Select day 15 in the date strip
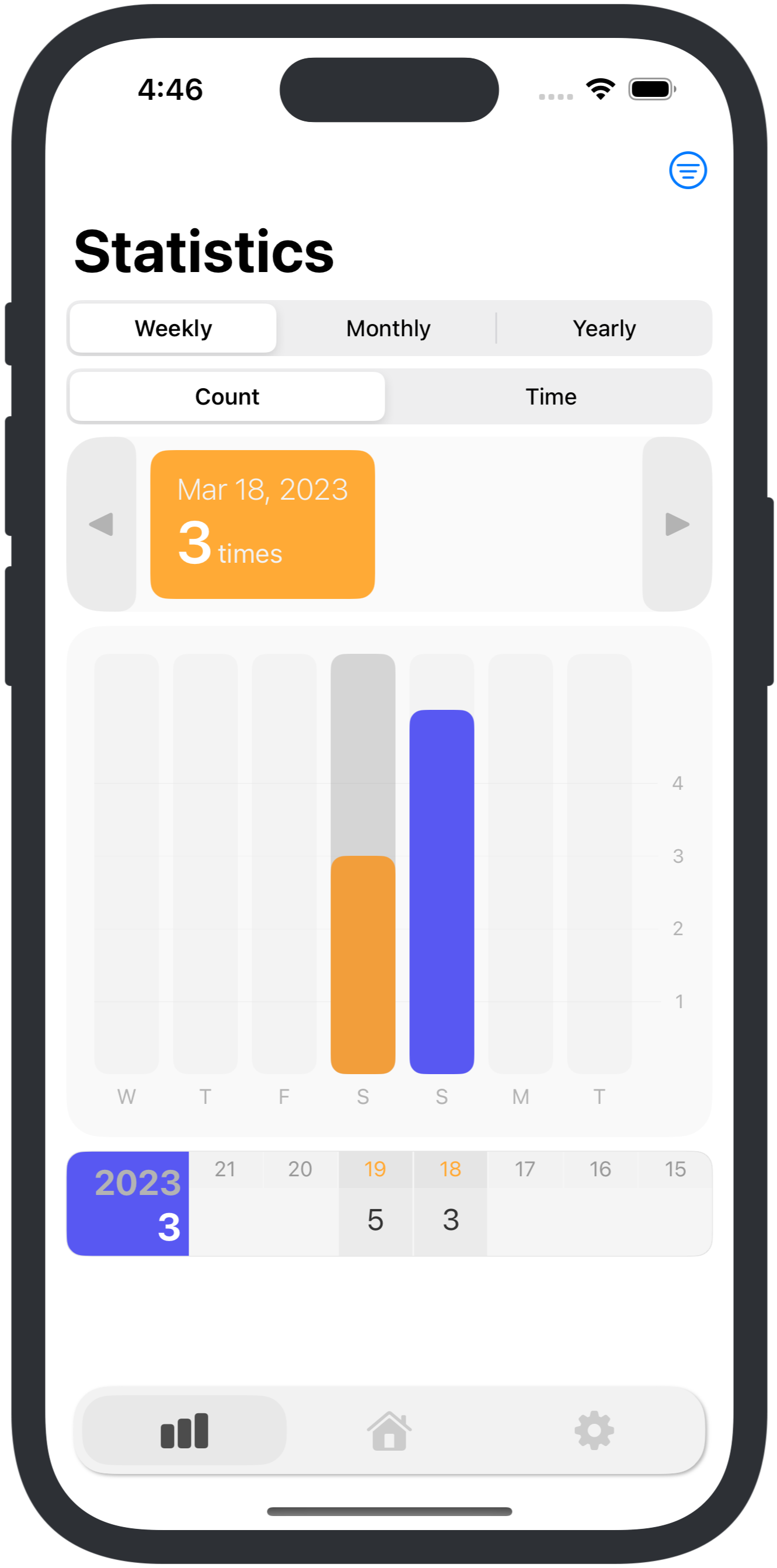The height and width of the screenshot is (1568, 777). pos(675,1203)
